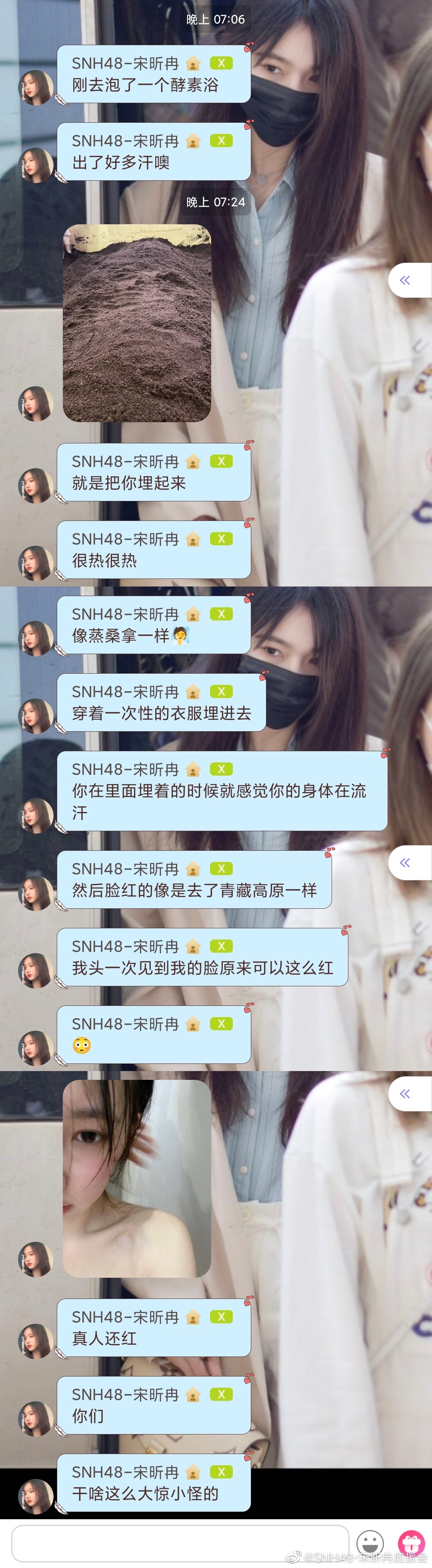Open the emoji picker

click(x=370, y=1543)
